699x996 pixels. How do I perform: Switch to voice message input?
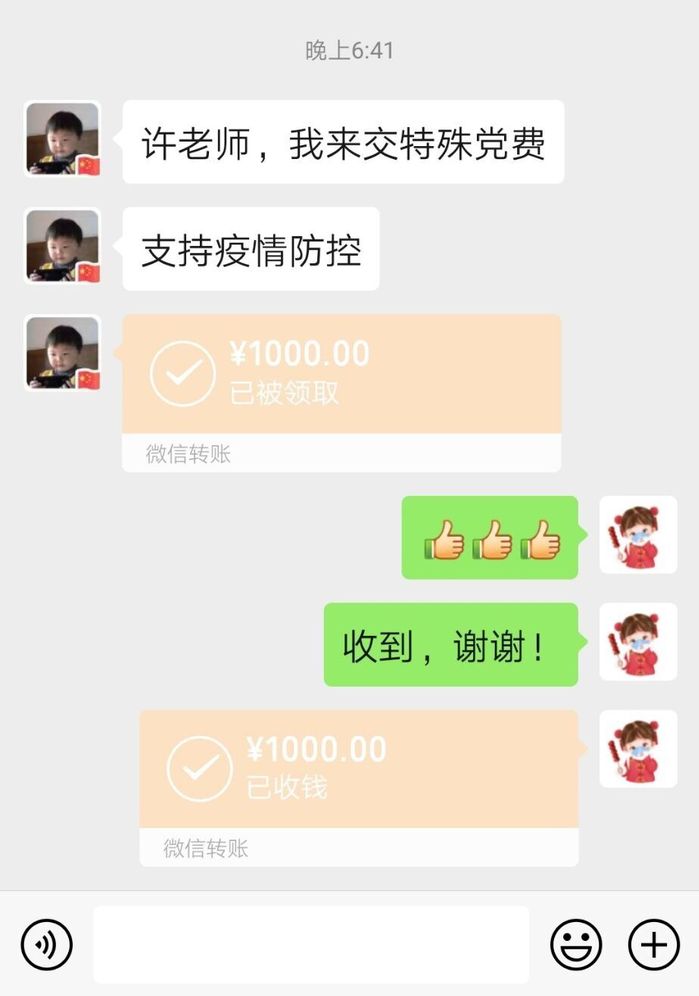pyautogui.click(x=47, y=944)
